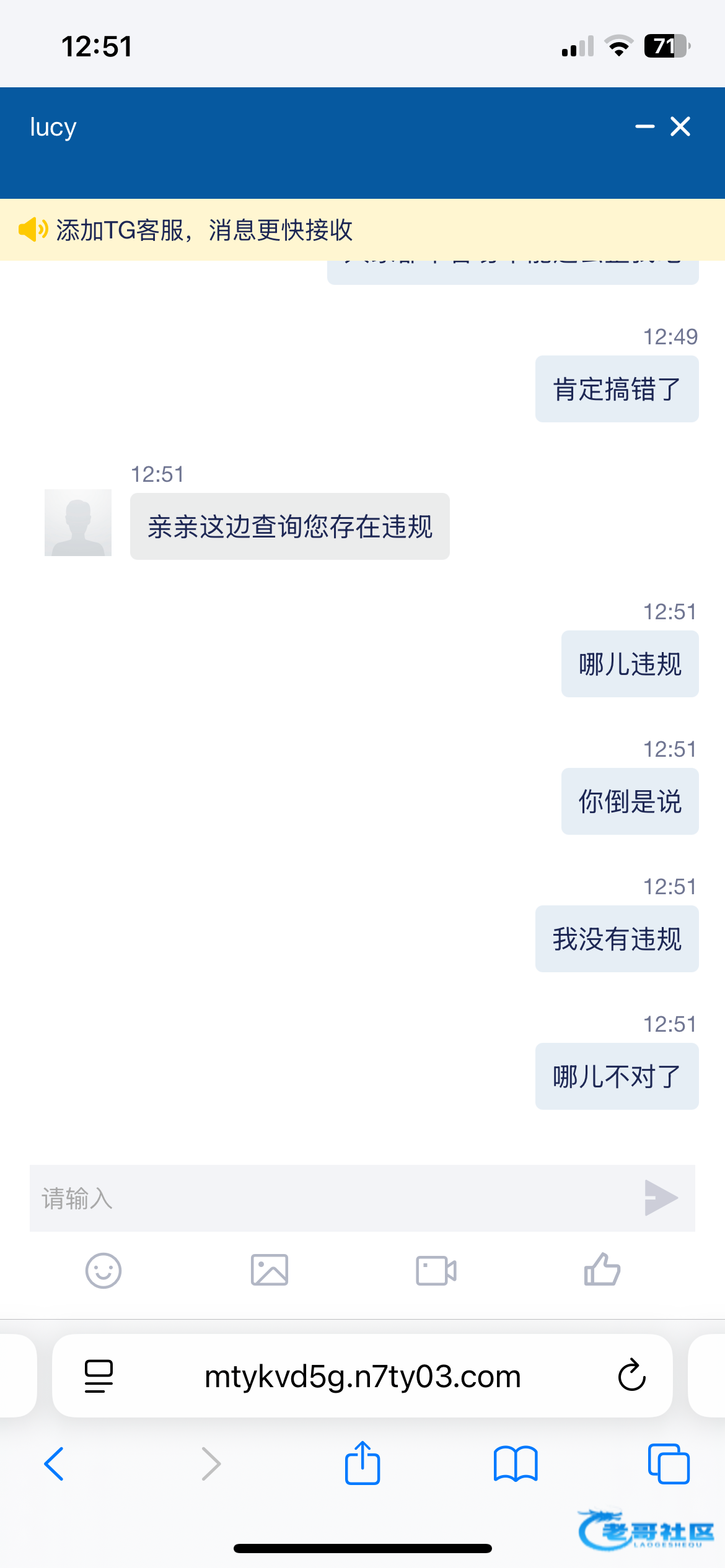This screenshot has width=725, height=1568.
Task: Open Safari bookmarks
Action: 516,1464
